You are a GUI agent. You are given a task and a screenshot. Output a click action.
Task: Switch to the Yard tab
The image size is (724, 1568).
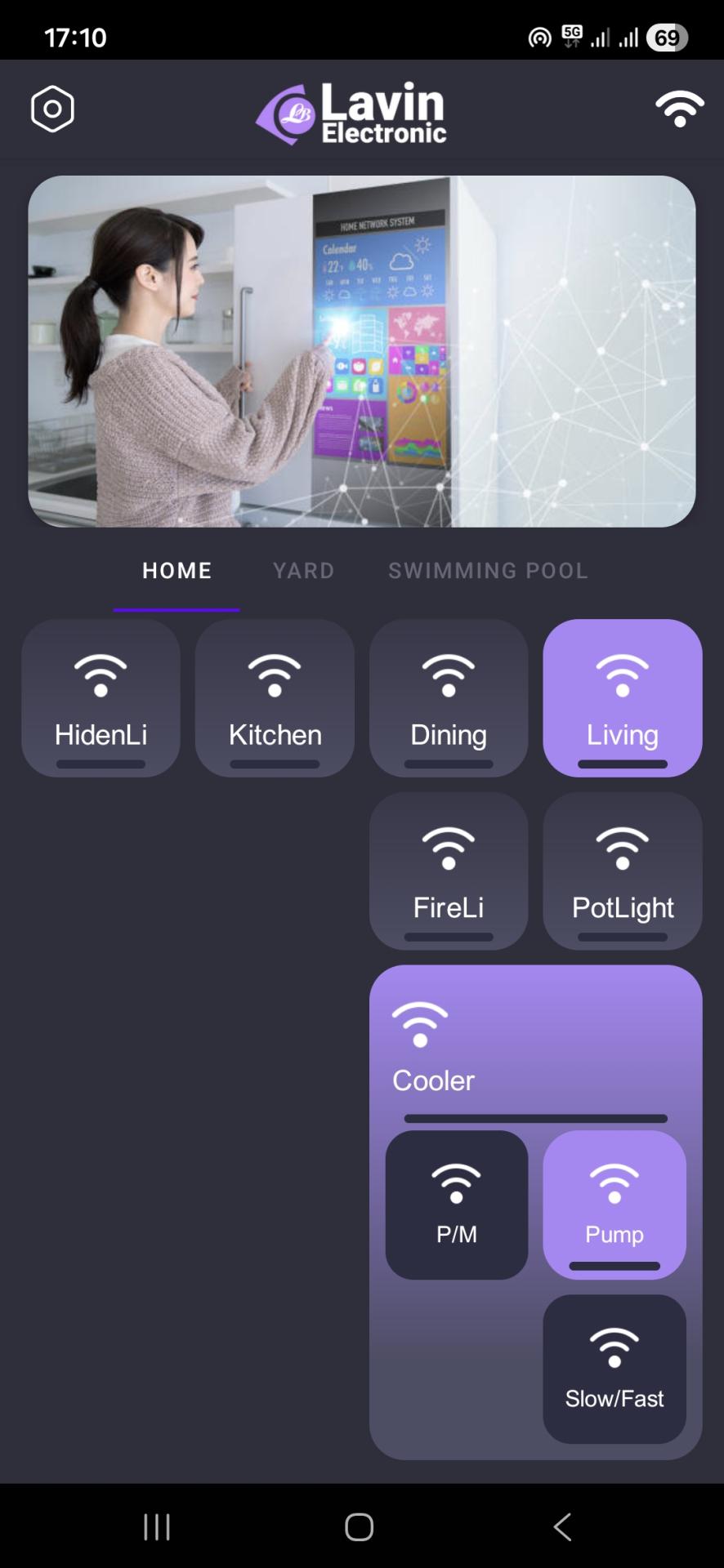tap(303, 570)
